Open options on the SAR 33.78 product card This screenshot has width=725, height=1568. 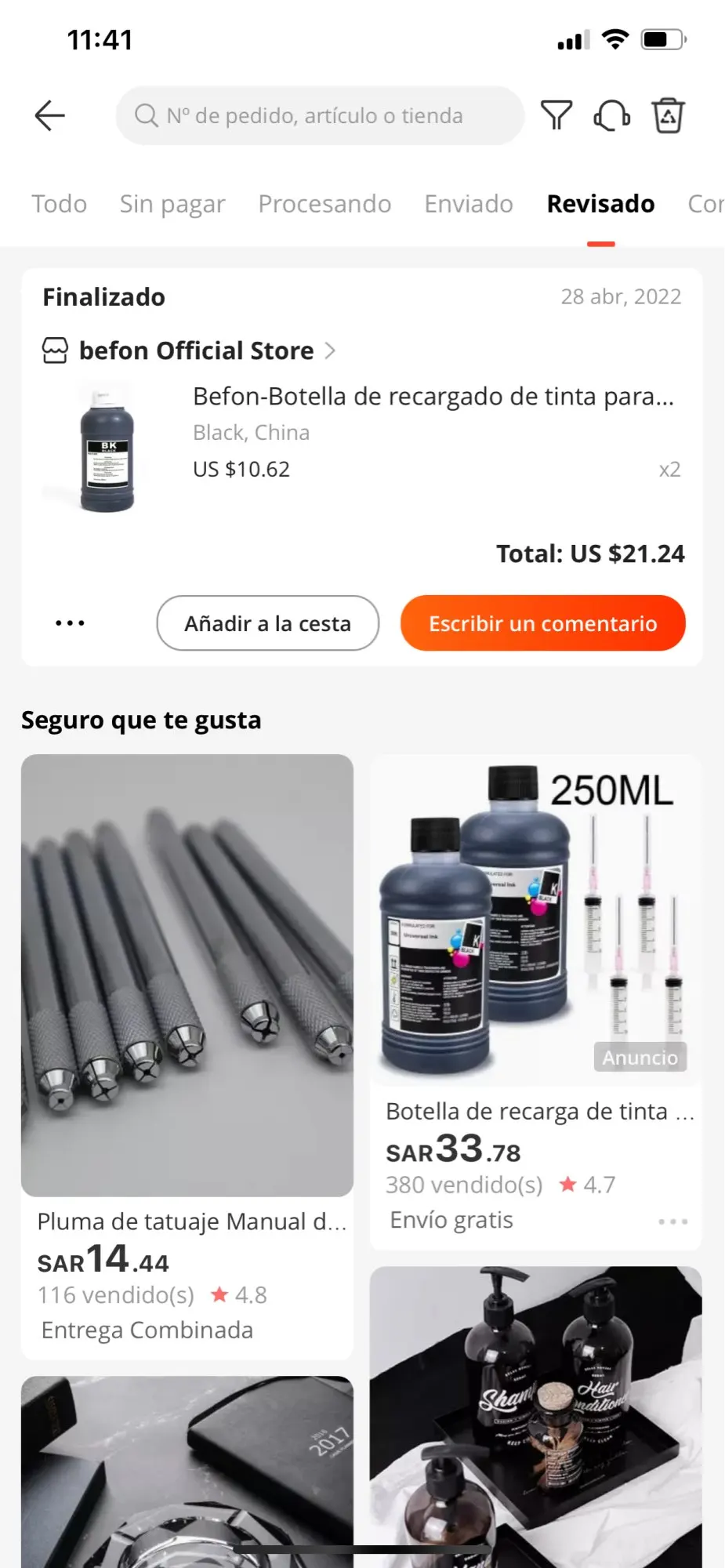pyautogui.click(x=672, y=1221)
